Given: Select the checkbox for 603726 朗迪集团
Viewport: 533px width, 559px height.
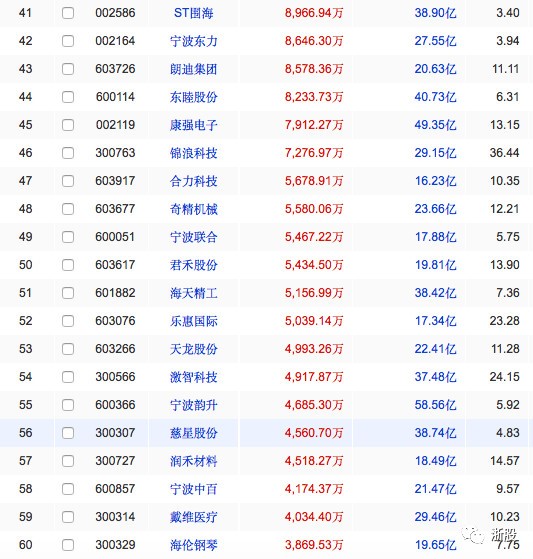Looking at the screenshot, I should coord(68,69).
